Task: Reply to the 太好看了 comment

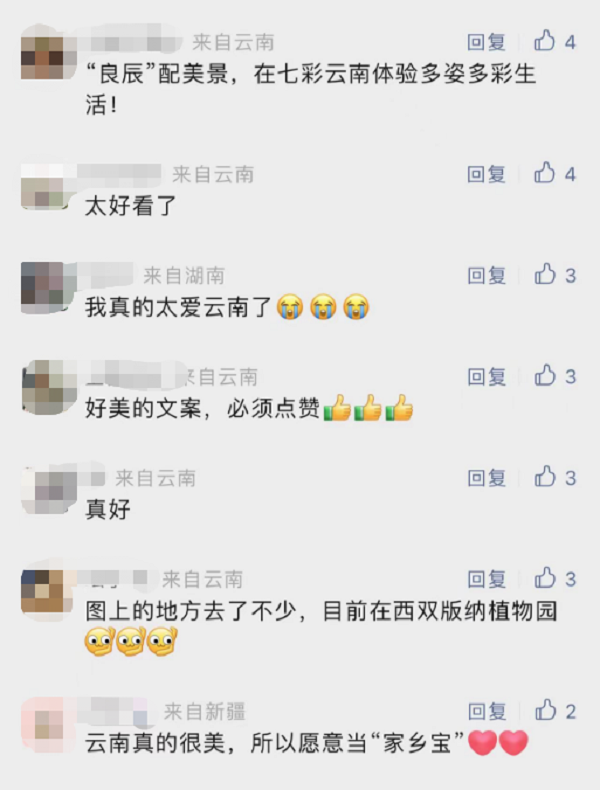Action: click(487, 174)
